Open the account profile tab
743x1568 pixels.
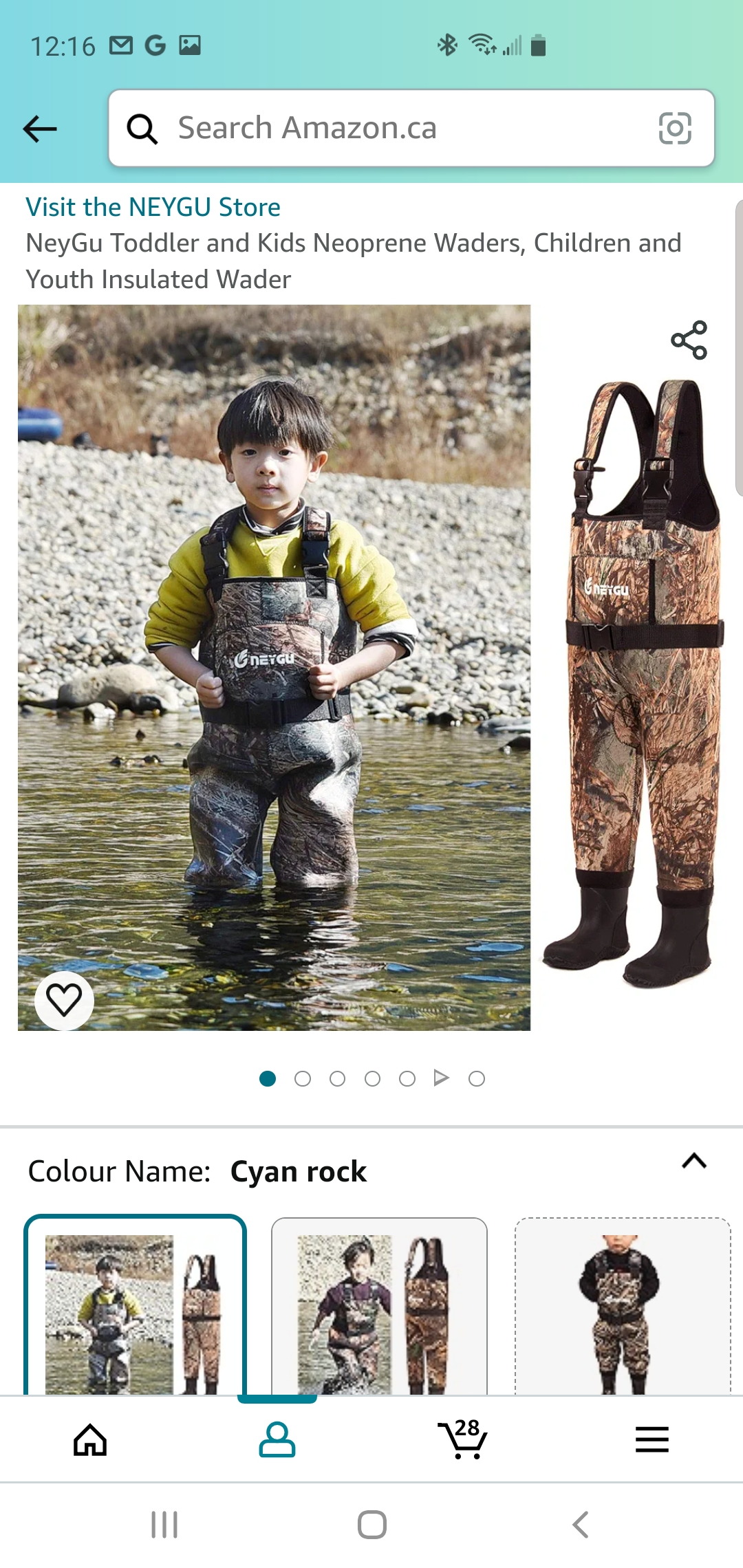277,1439
